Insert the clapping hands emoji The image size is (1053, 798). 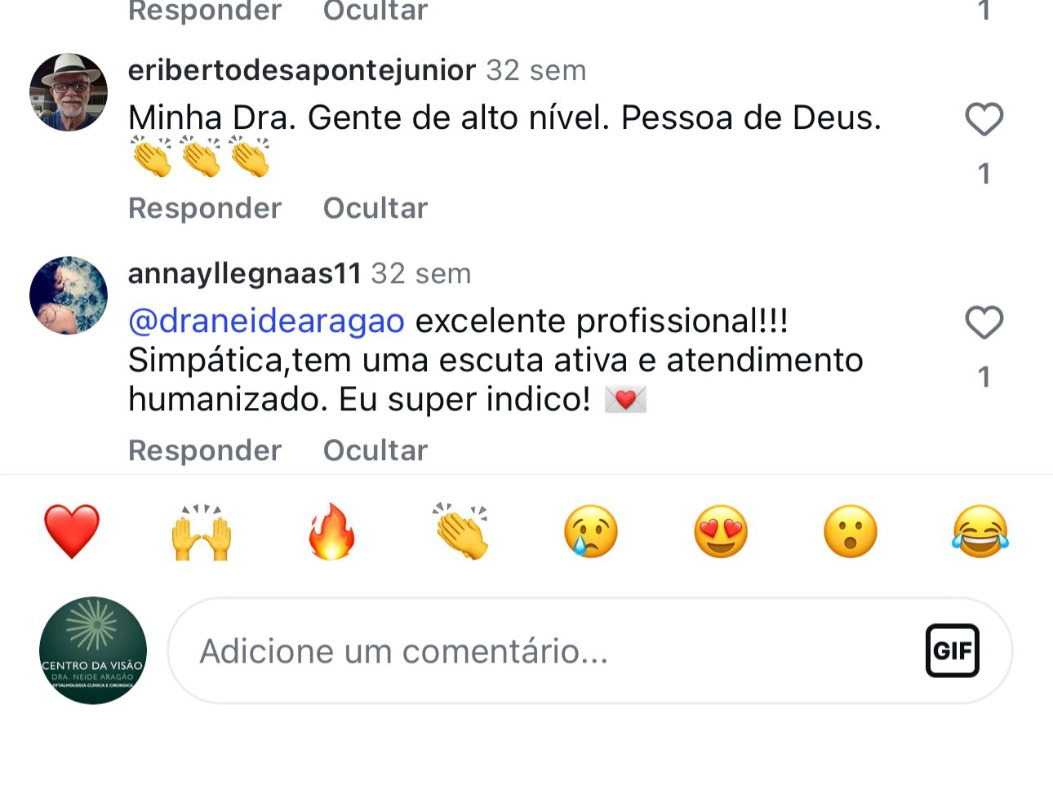[461, 531]
